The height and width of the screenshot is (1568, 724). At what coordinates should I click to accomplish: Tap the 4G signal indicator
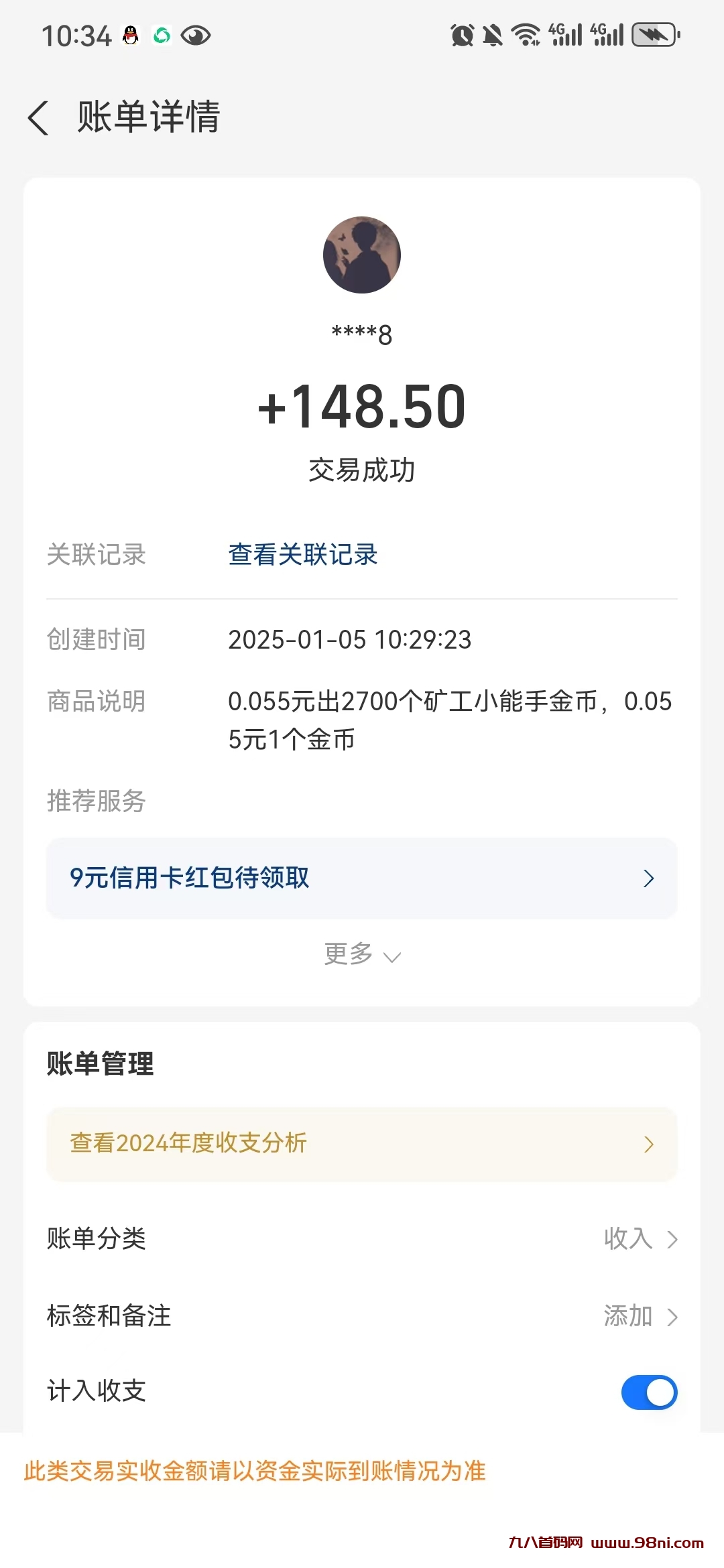(566, 34)
